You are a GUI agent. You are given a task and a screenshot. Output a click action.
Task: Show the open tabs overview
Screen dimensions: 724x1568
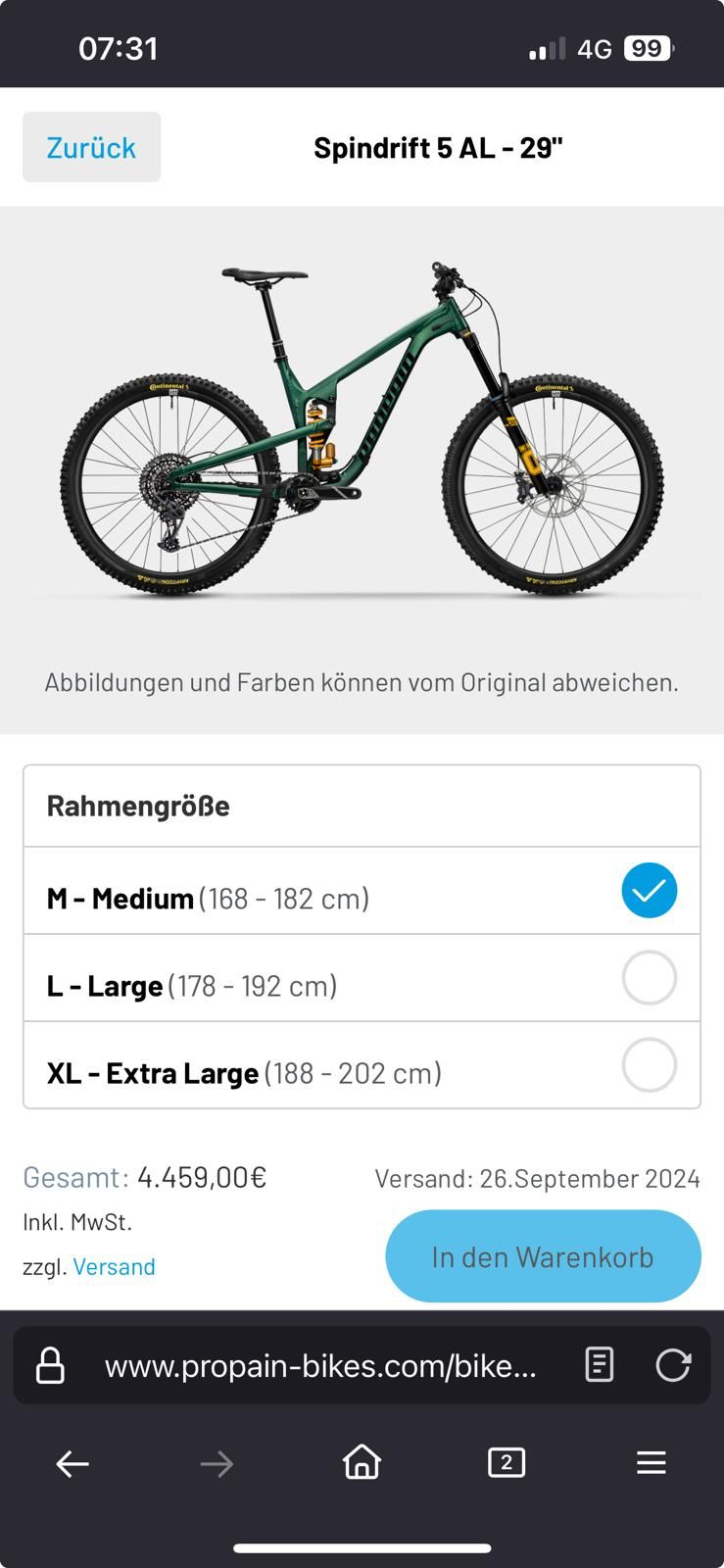coord(507,1463)
